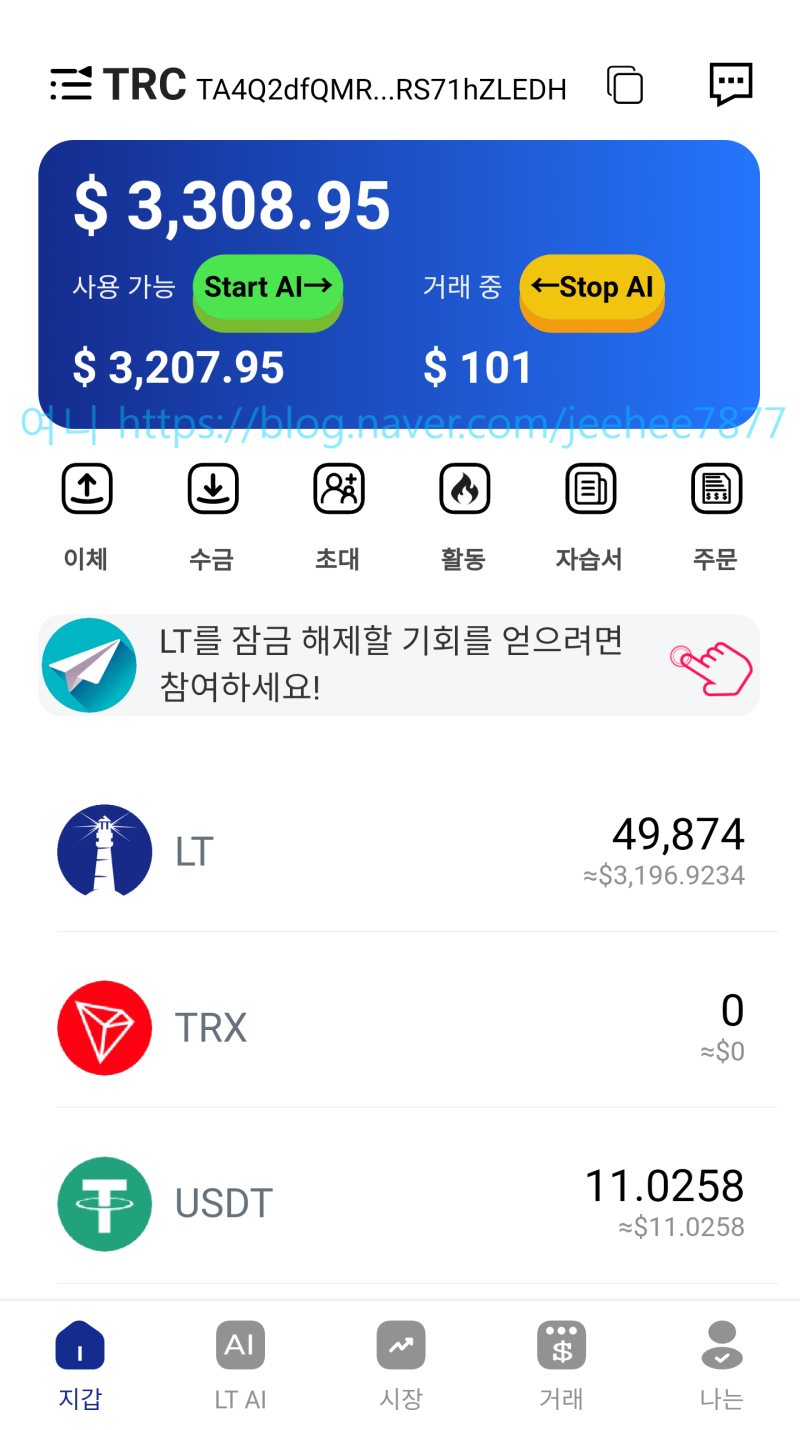Image resolution: width=800 pixels, height=1430 pixels.
Task: Switch to the 나는 tab
Action: pos(721,1365)
